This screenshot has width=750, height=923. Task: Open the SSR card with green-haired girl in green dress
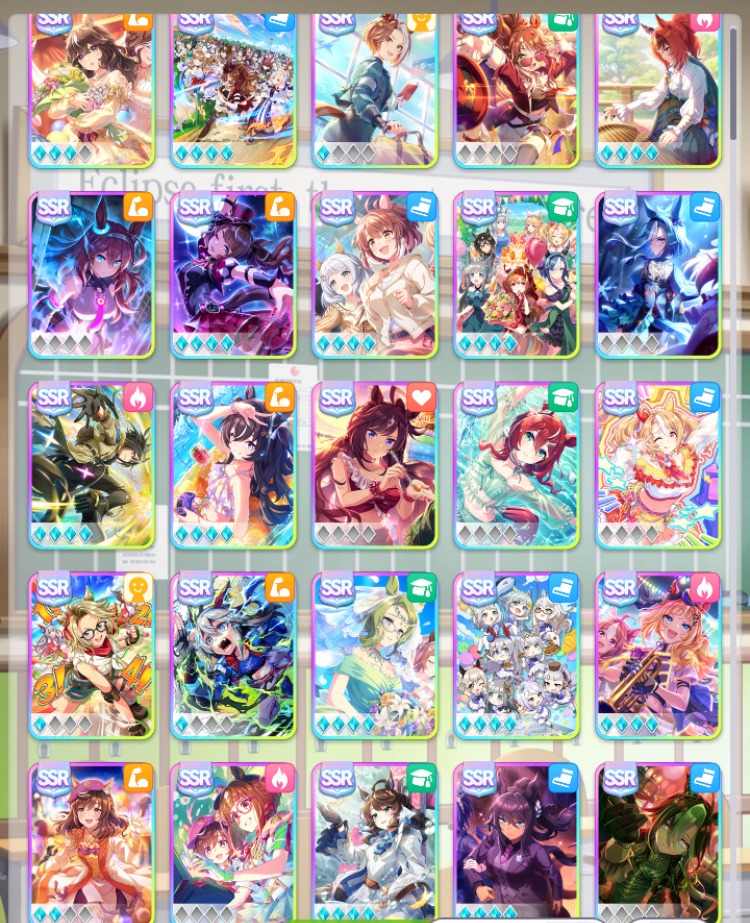click(375, 655)
